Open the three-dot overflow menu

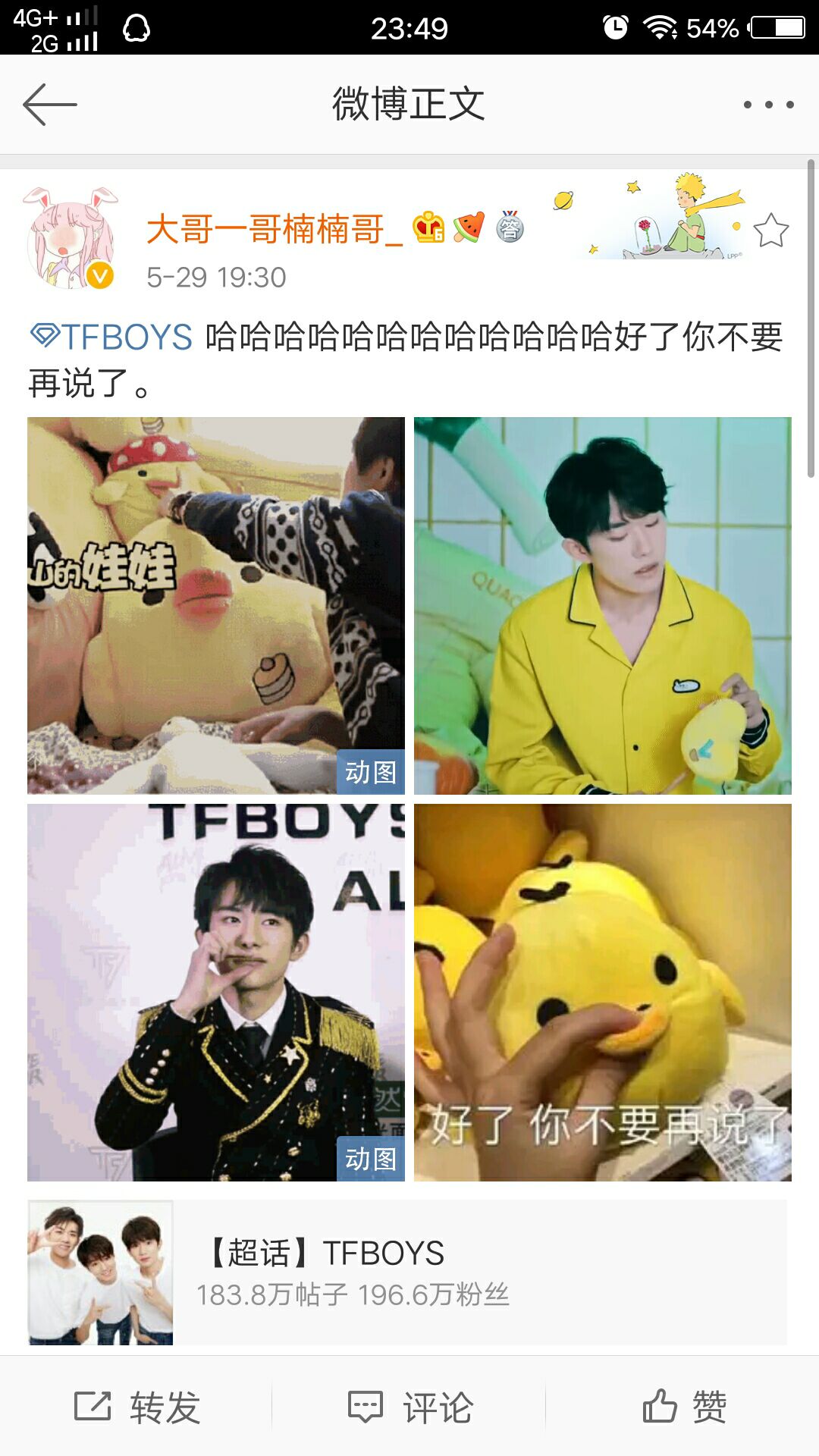click(x=768, y=105)
